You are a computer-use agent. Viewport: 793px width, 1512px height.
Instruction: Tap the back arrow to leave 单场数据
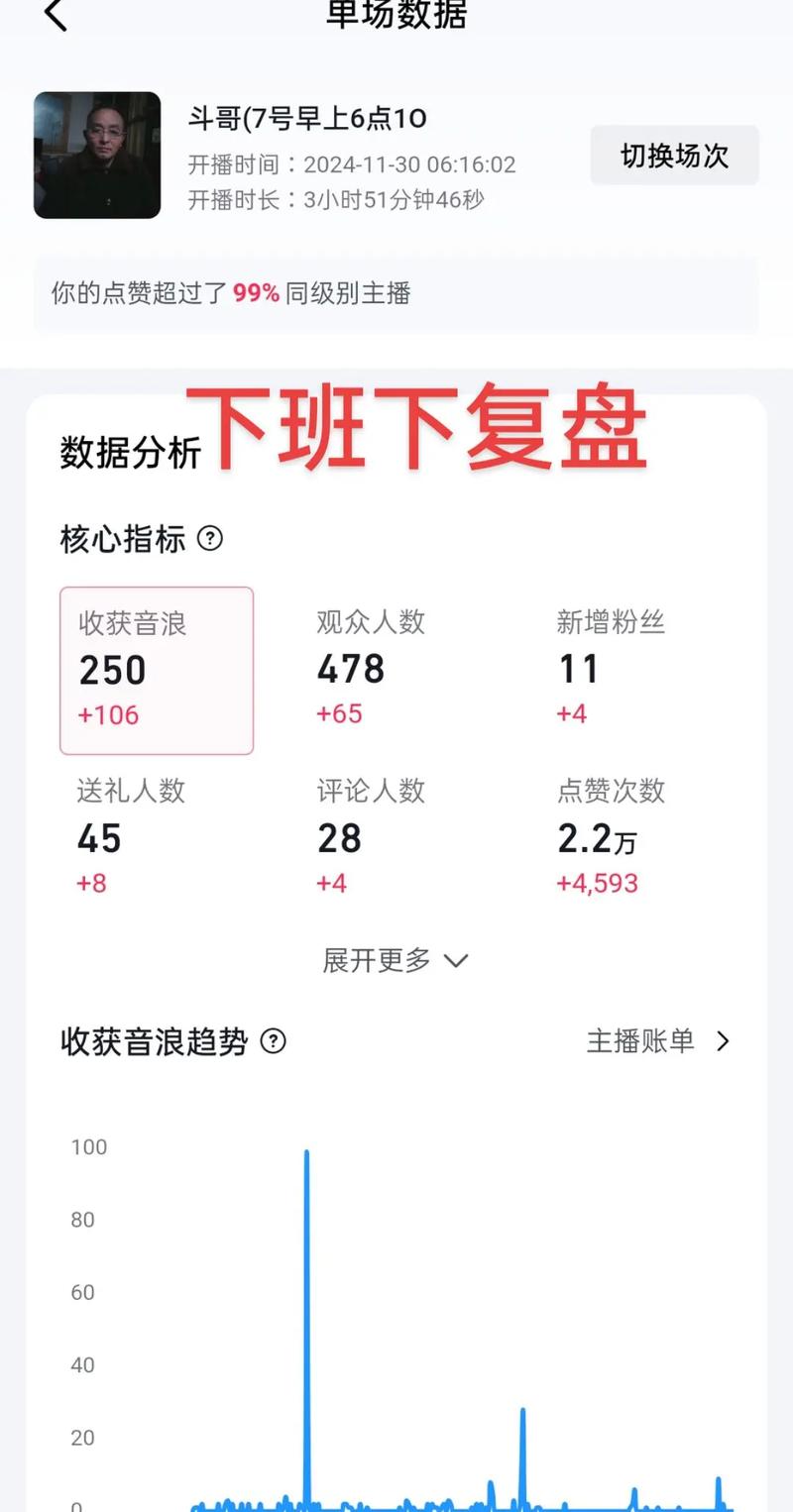55,16
